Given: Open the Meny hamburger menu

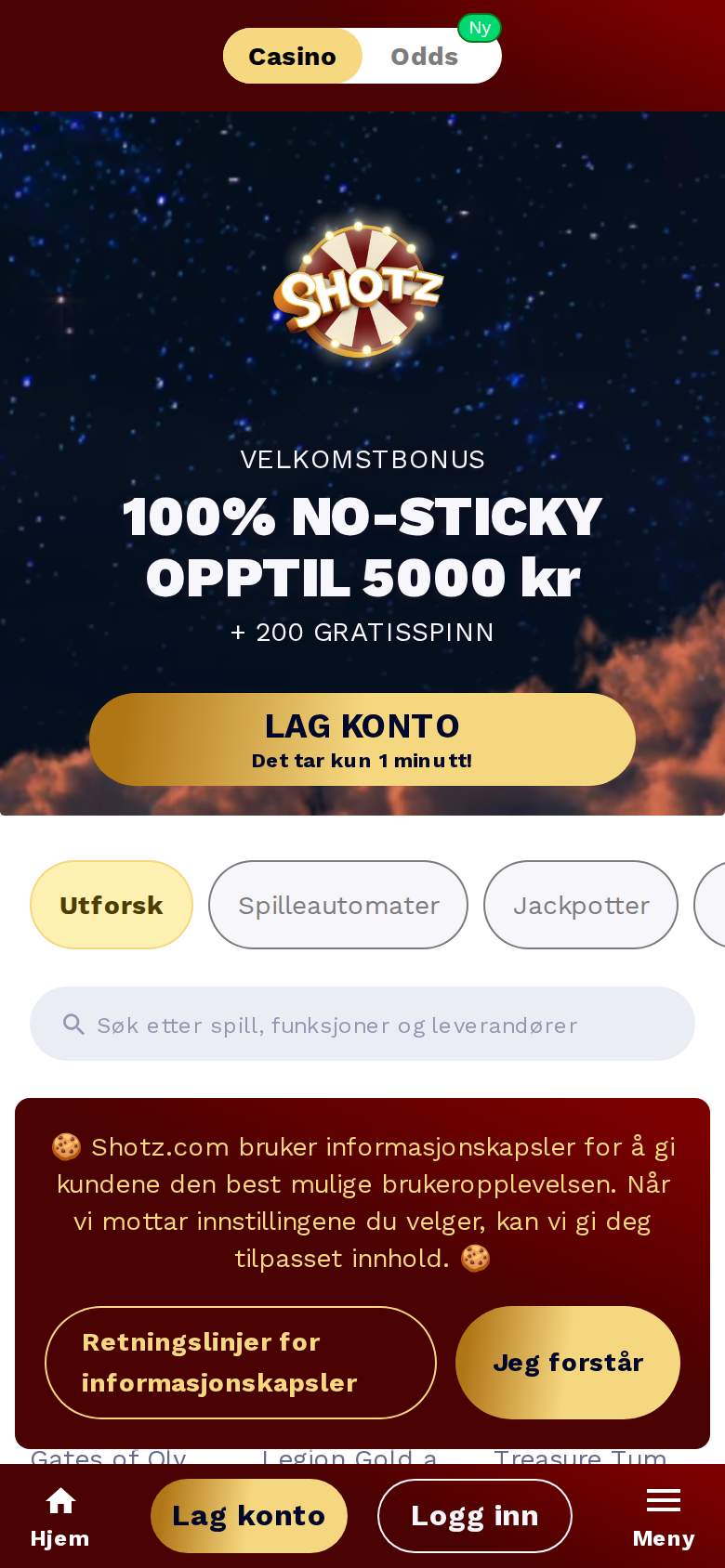Looking at the screenshot, I should 664,1516.
